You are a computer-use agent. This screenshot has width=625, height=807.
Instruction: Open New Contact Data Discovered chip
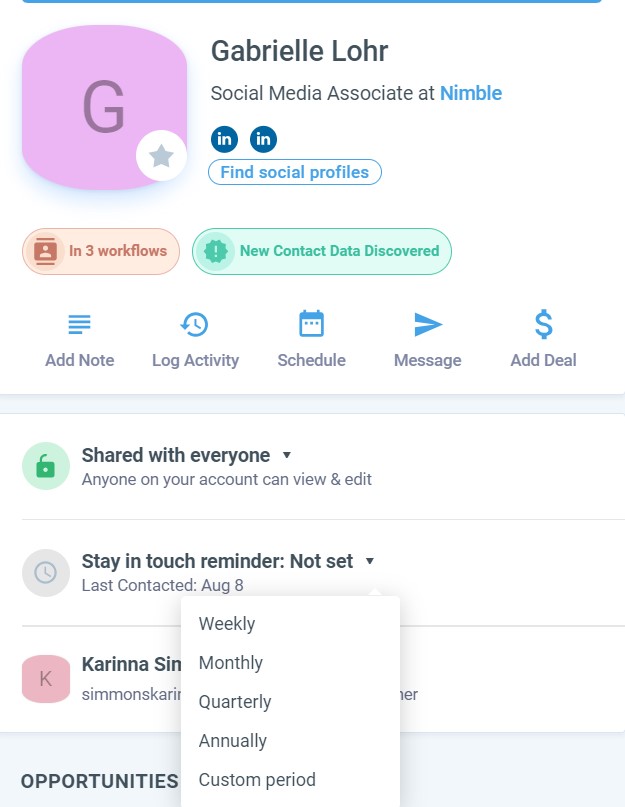(322, 251)
